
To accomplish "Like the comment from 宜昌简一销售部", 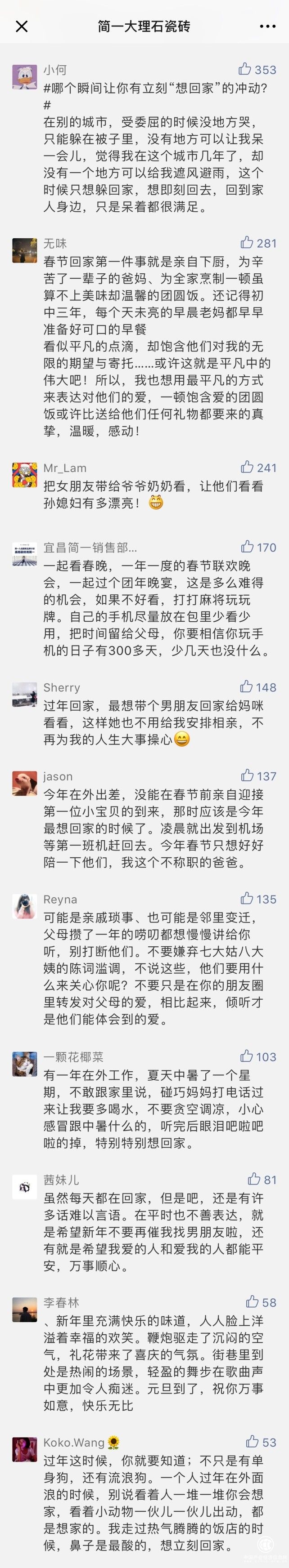I will [x=247, y=546].
